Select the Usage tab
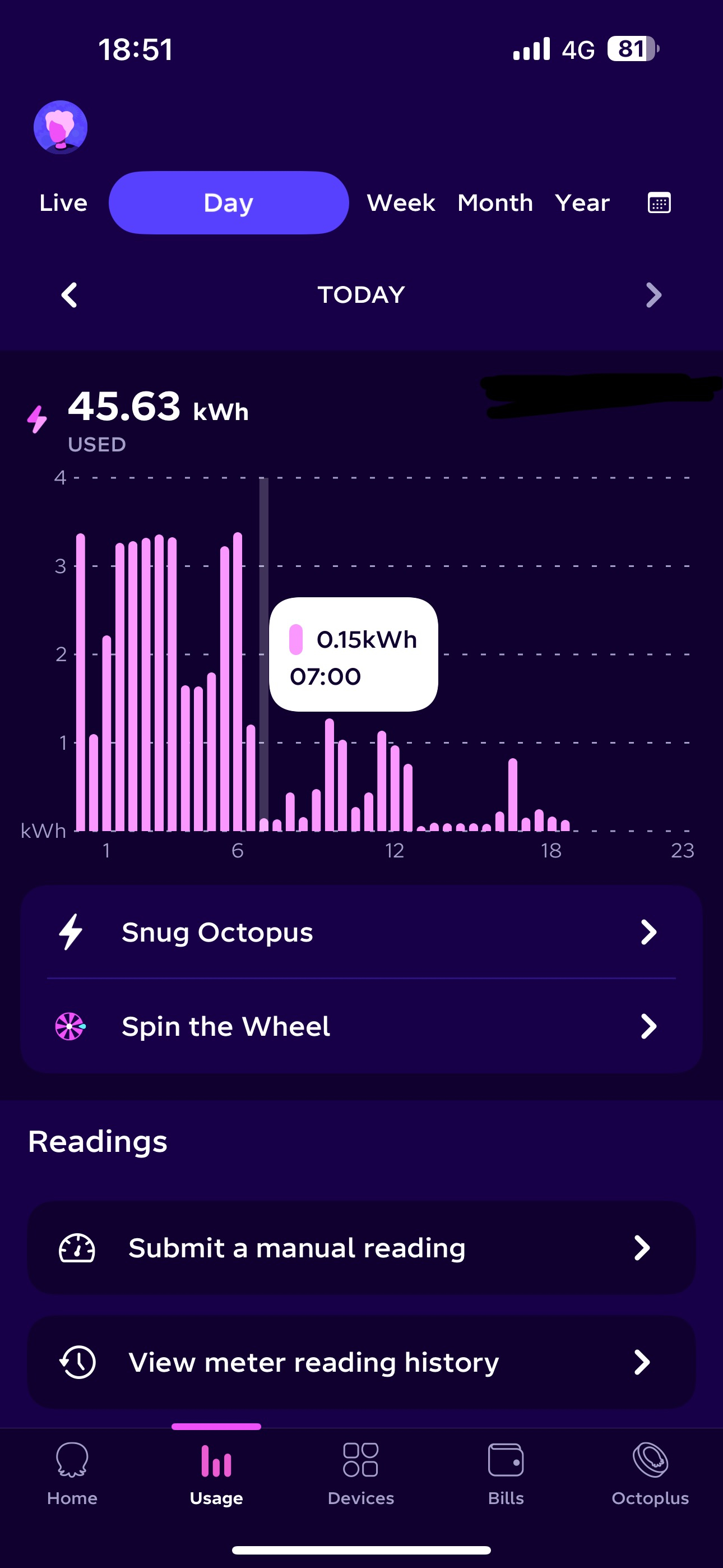 216,1473
